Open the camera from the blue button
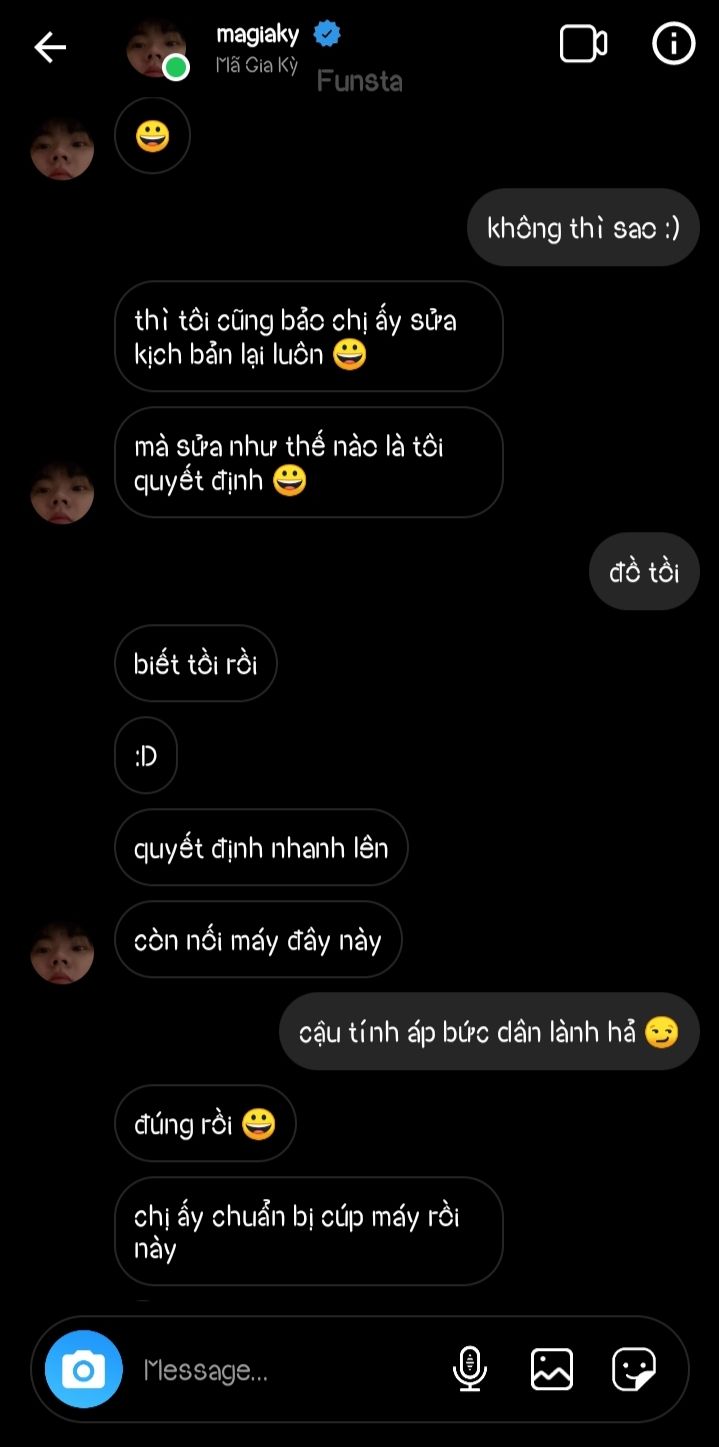Screen dimensions: 719x1447 point(84,1369)
